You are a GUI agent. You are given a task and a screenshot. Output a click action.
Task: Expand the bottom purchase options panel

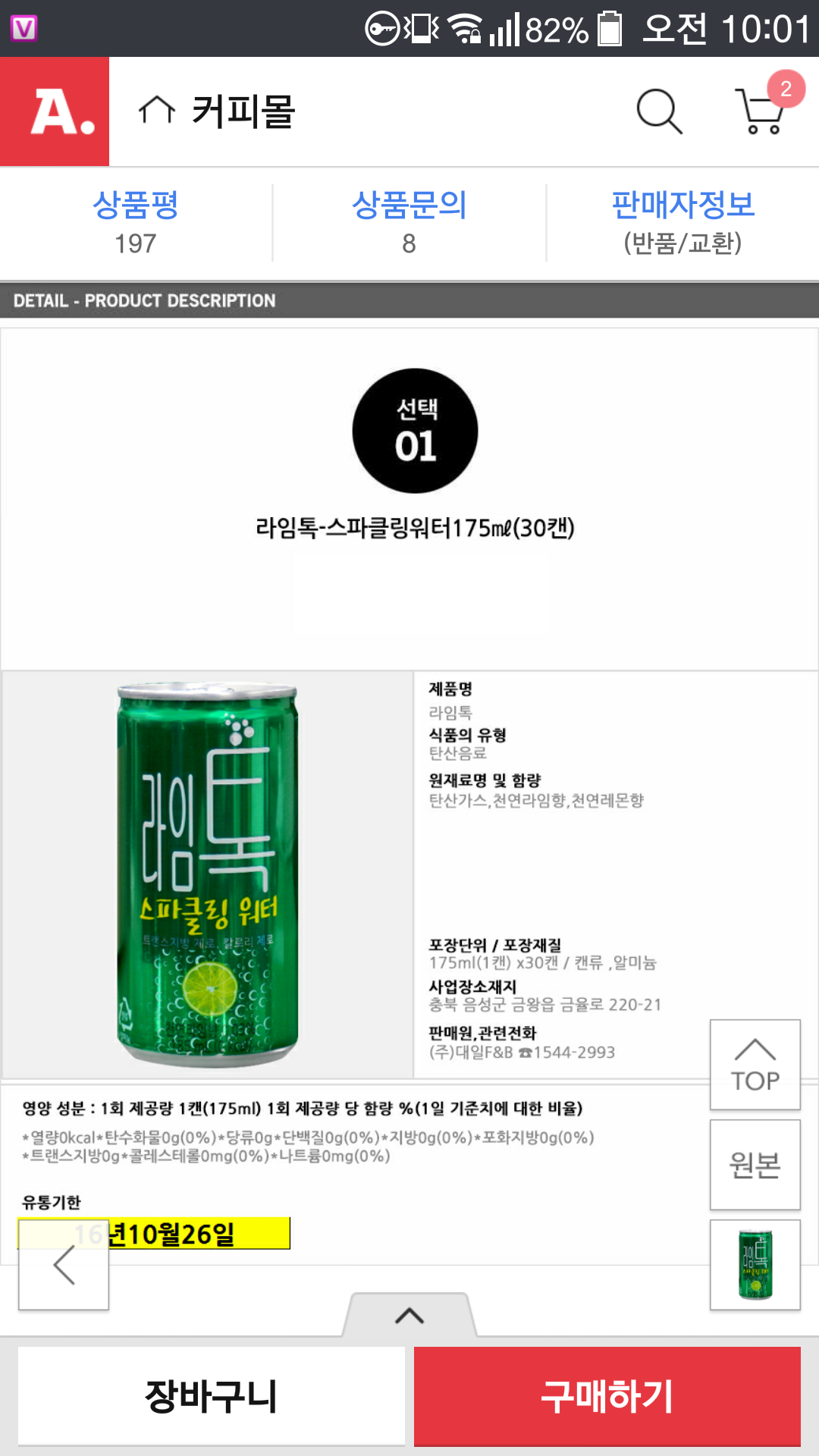tap(409, 1316)
